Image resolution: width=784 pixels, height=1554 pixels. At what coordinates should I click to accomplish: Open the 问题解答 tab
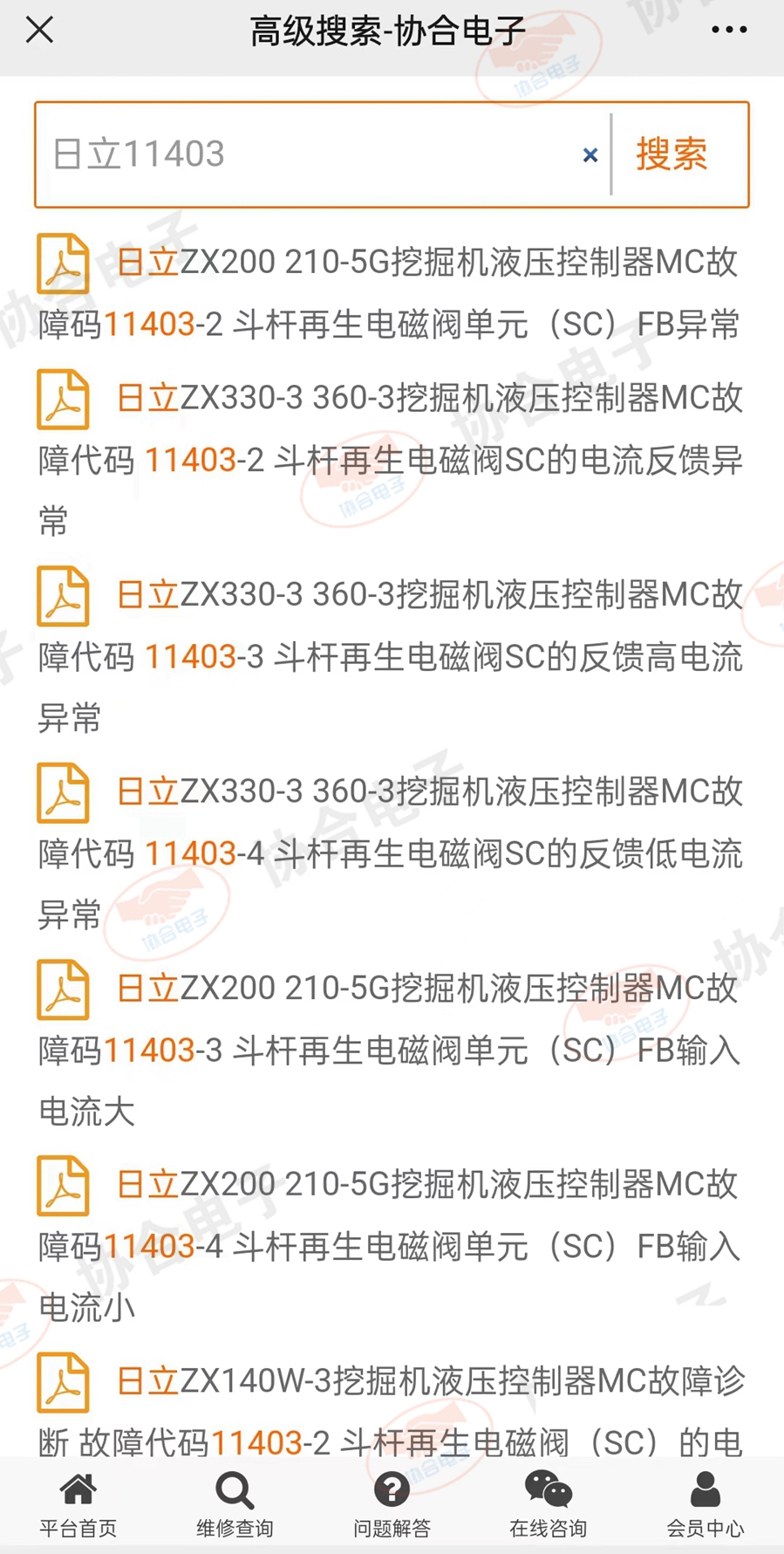(x=392, y=1504)
